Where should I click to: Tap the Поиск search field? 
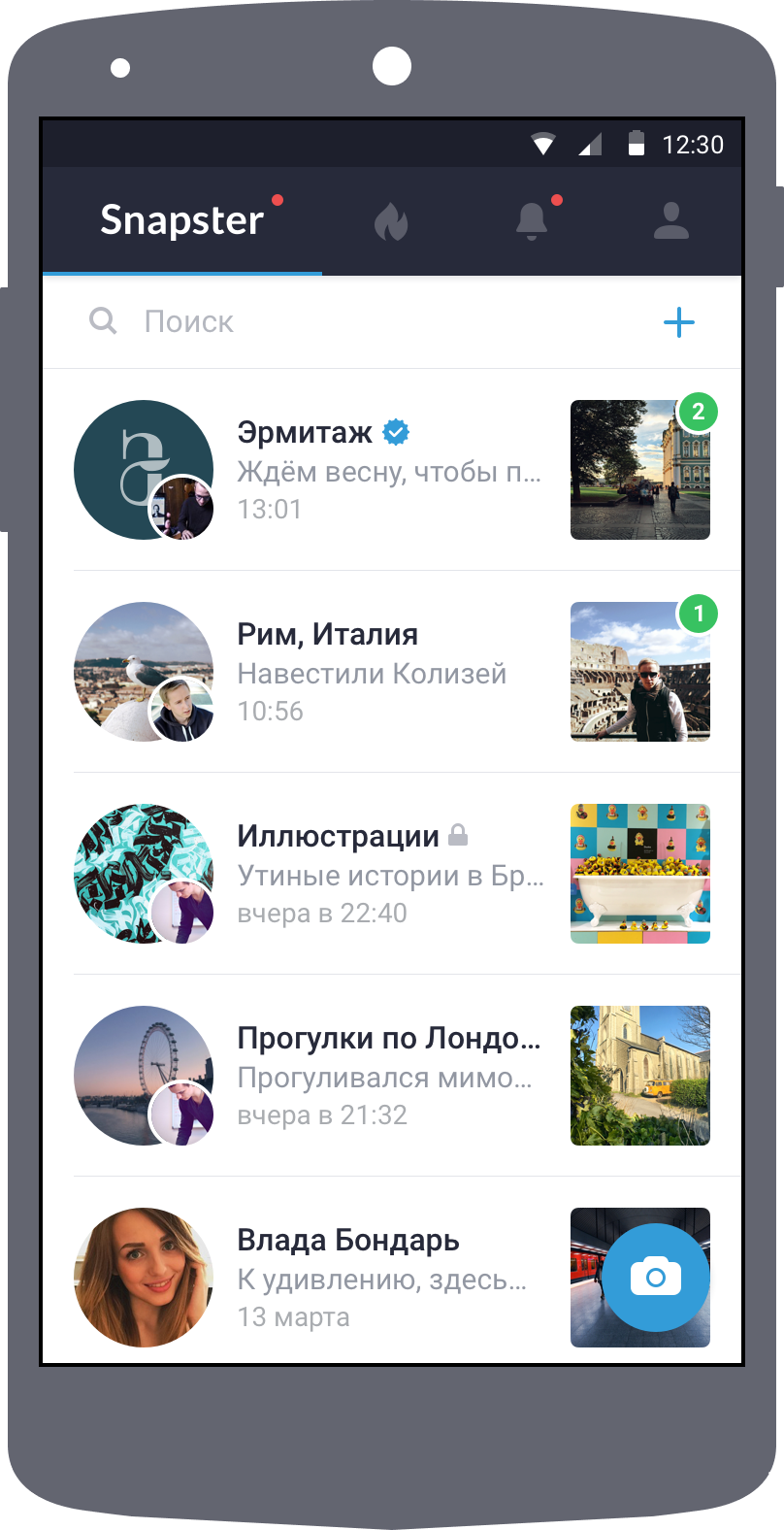coord(369,322)
